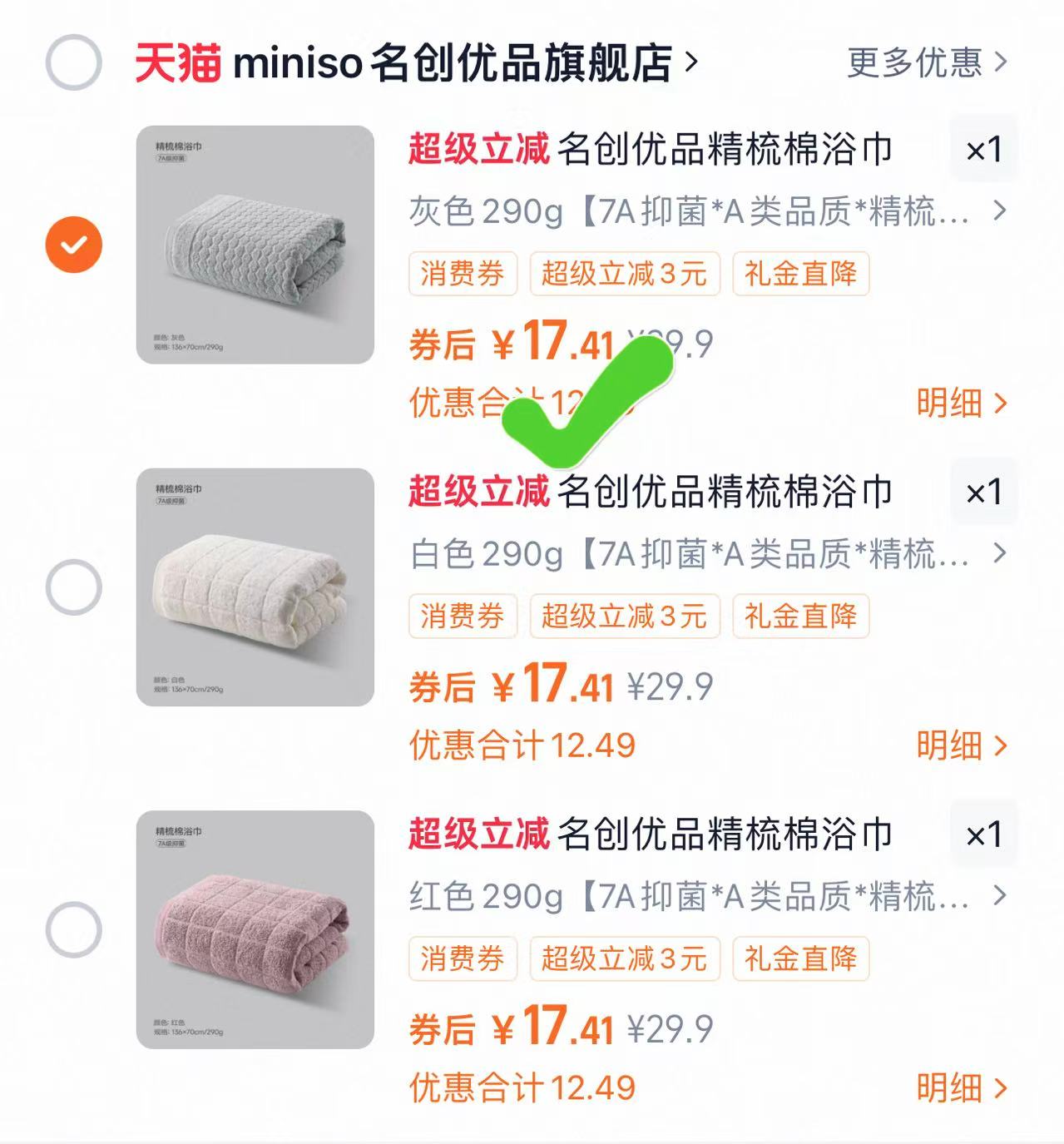Select the 超级立减3元 tag on the white towel

[x=626, y=617]
